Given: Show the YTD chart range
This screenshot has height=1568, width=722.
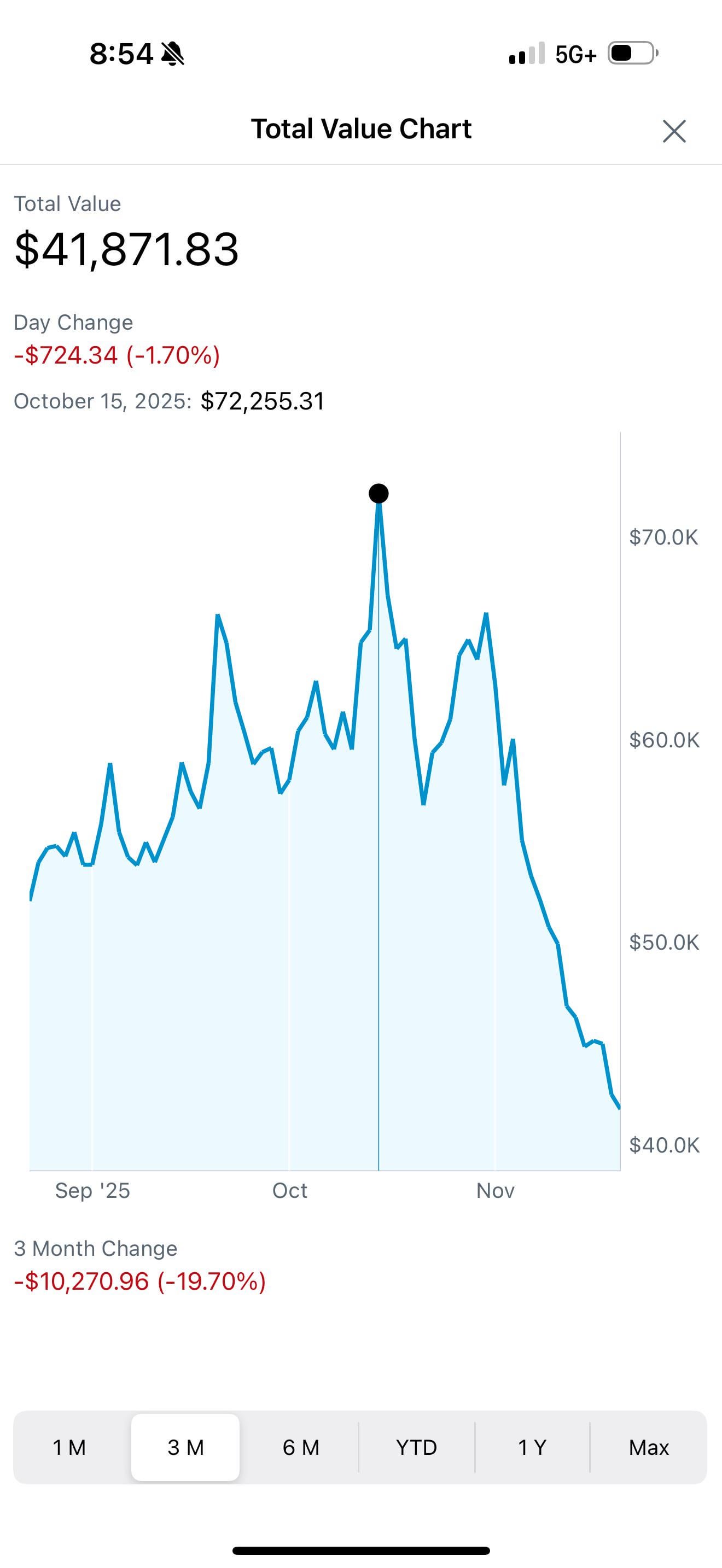Looking at the screenshot, I should [x=416, y=1447].
